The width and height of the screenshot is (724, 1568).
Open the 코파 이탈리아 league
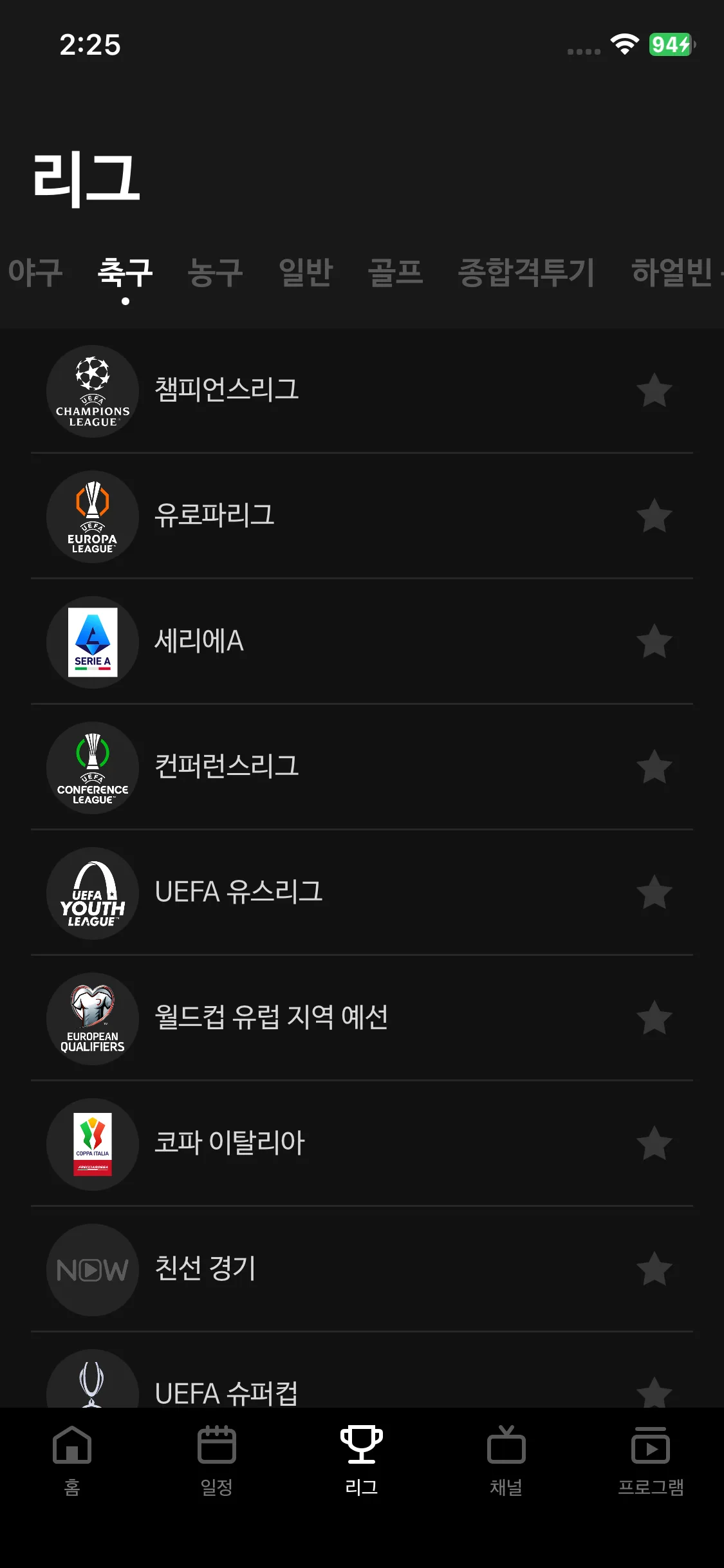click(229, 1143)
